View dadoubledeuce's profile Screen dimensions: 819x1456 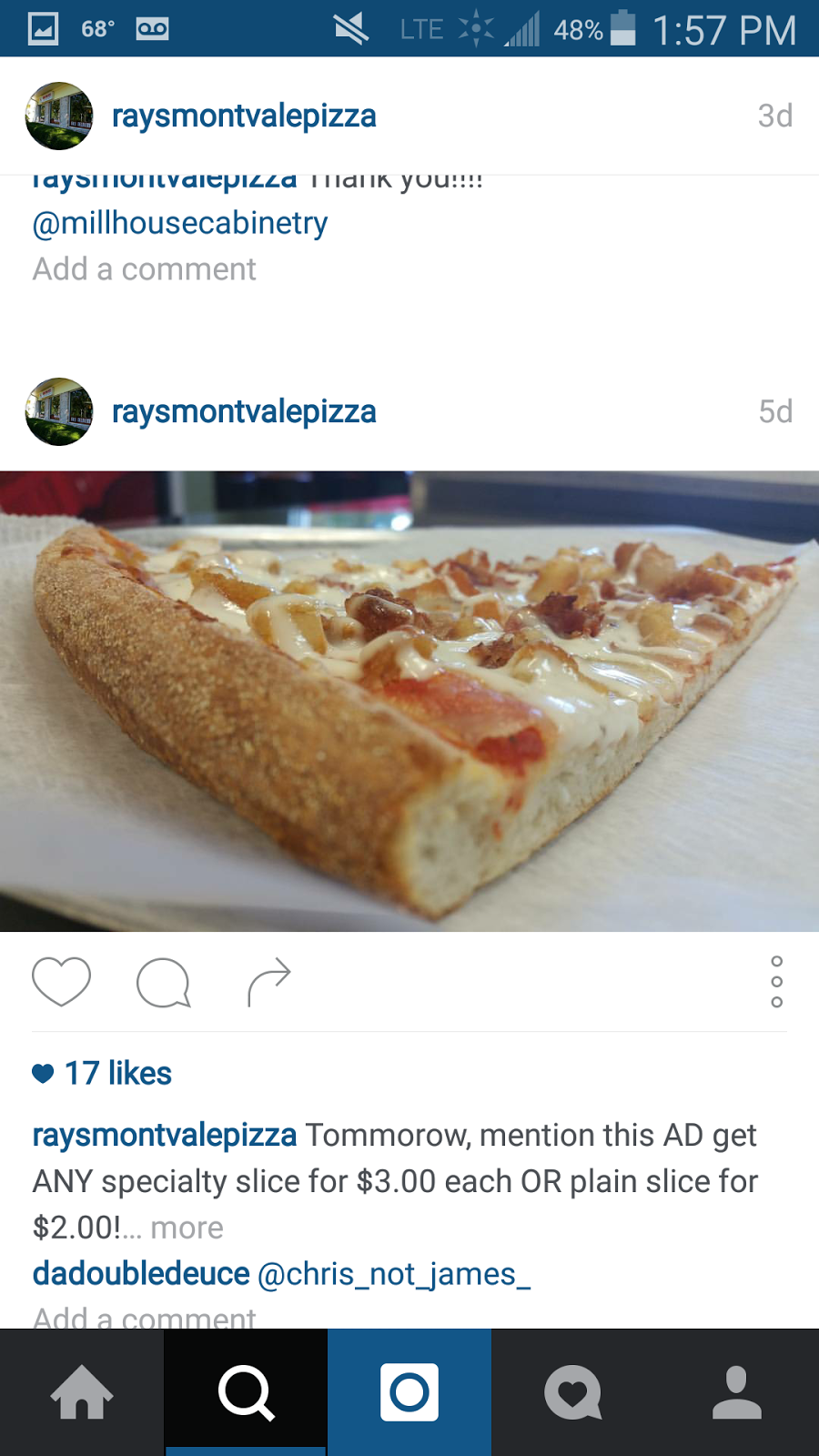pos(140,1274)
